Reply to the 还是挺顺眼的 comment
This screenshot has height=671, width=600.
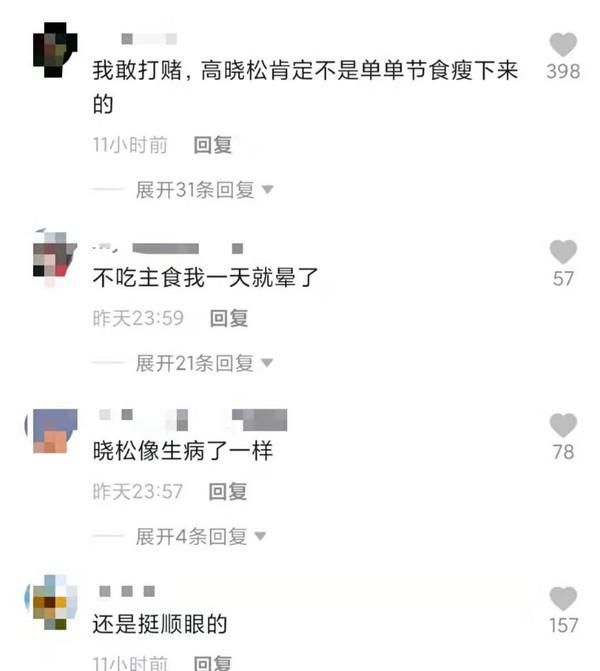(x=212, y=663)
